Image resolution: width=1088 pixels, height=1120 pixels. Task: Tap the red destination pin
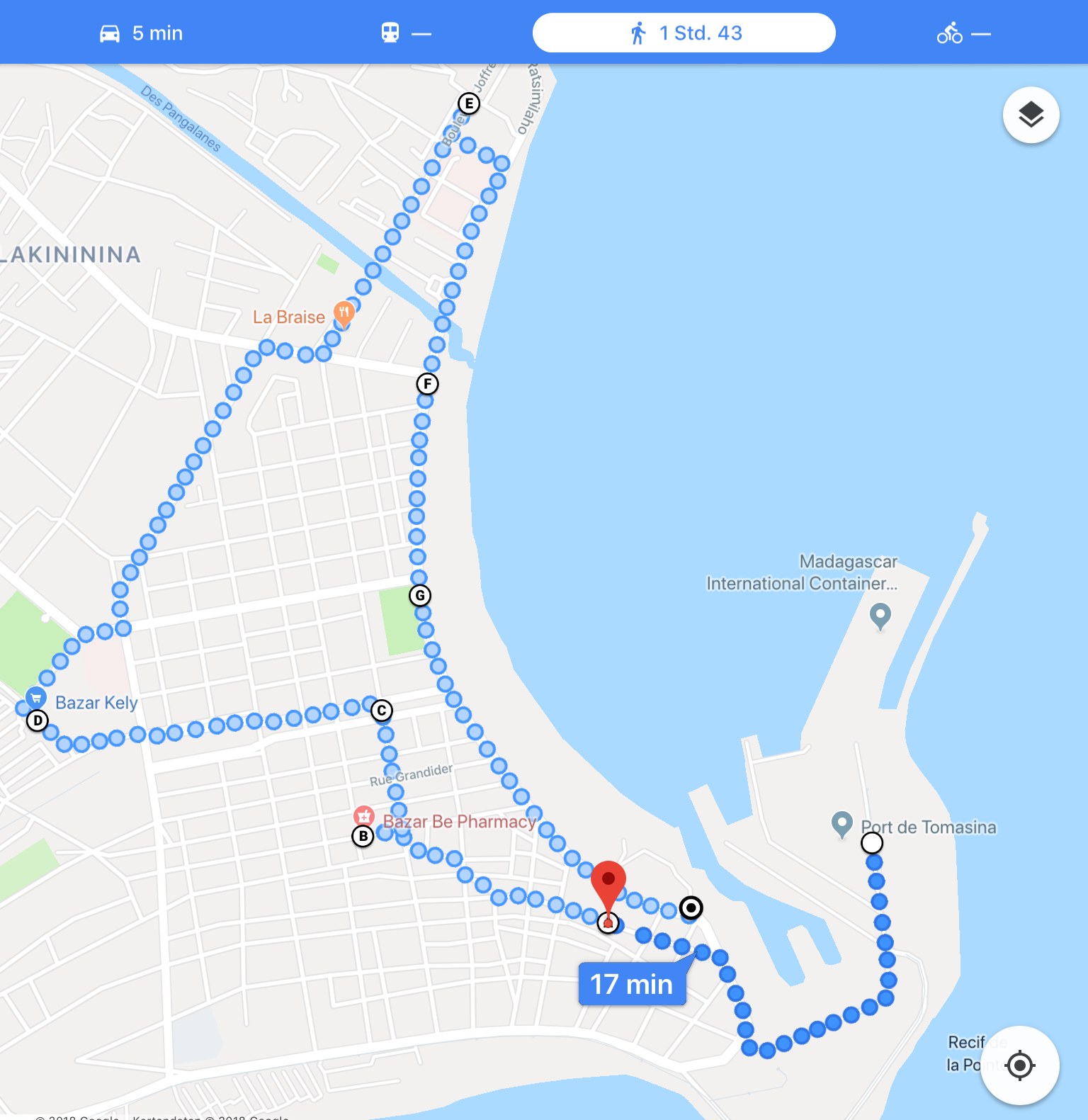click(x=608, y=883)
